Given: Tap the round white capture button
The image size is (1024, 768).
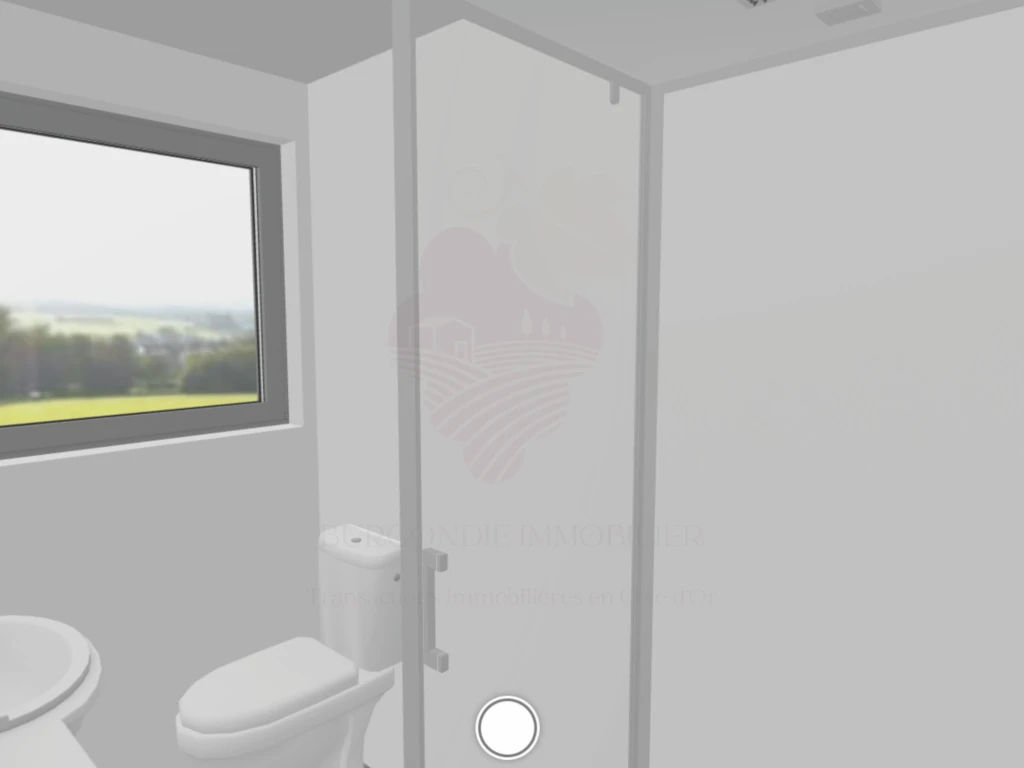Looking at the screenshot, I should coord(507,728).
